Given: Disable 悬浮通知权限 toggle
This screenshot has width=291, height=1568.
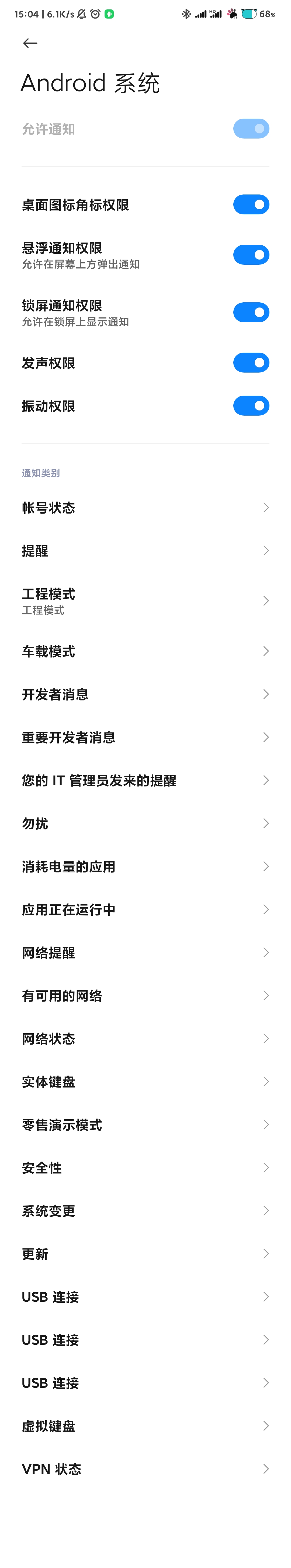Looking at the screenshot, I should tap(251, 255).
